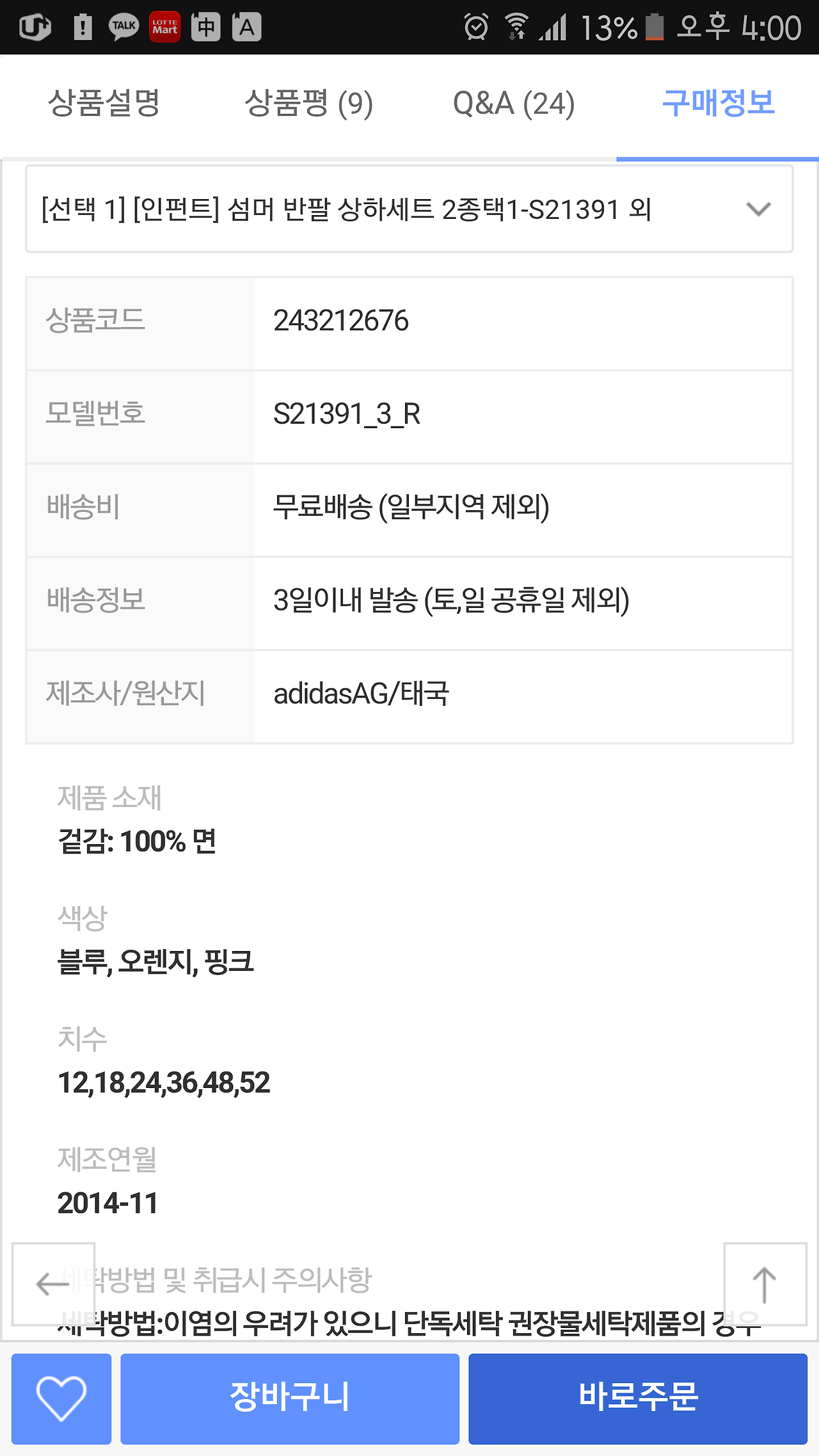Switch to the 상품설명 tab
Image resolution: width=819 pixels, height=1456 pixels.
(104, 104)
